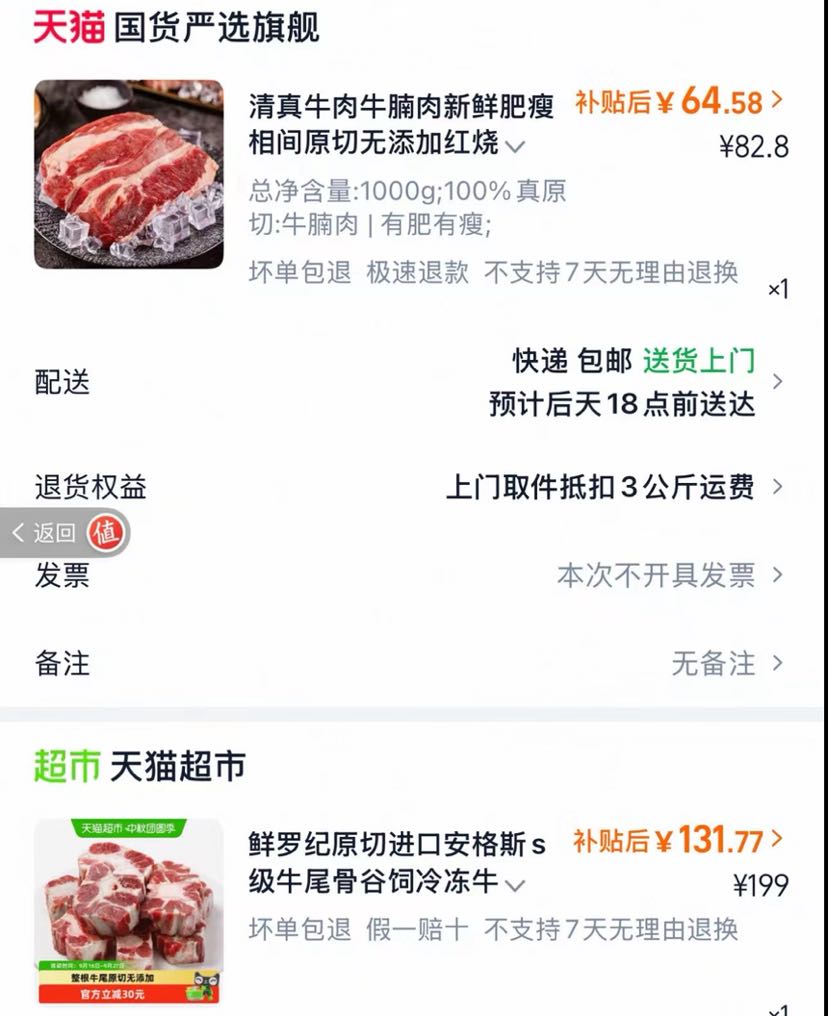
Task: View subsidy details for ¥64.58 price
Action: 679,102
